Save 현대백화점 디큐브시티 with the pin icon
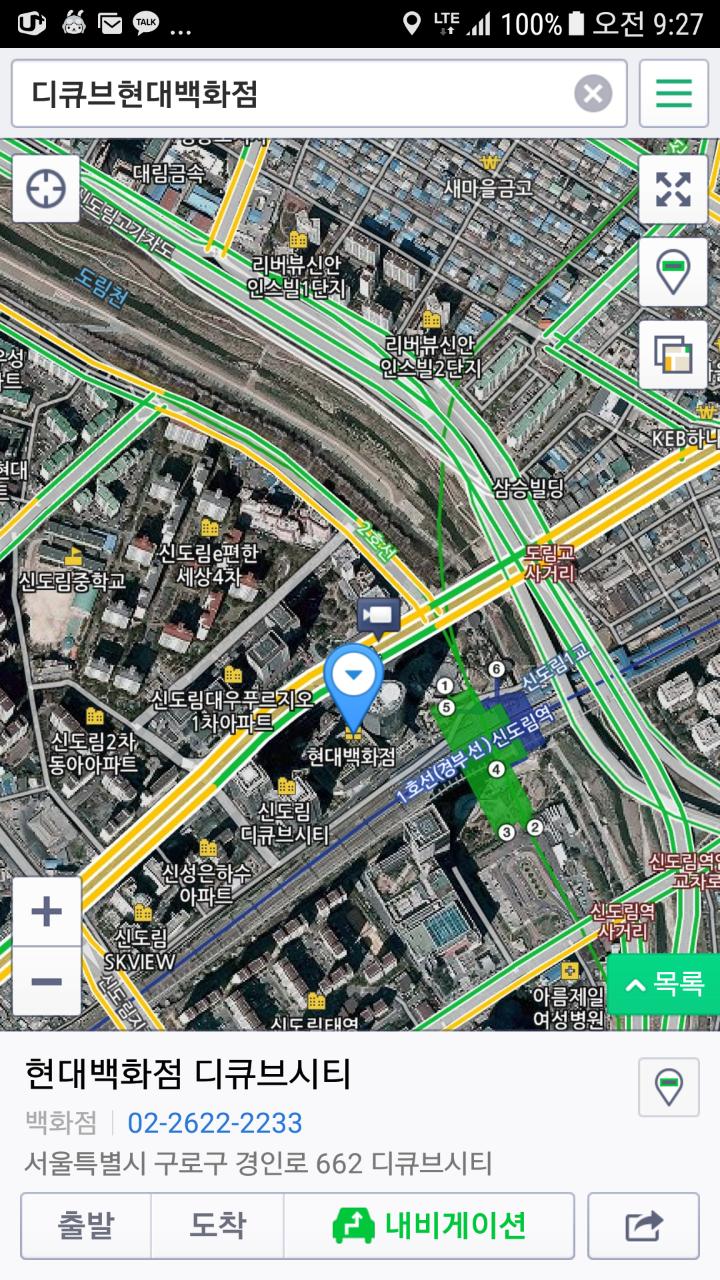The width and height of the screenshot is (720, 1280). (669, 1086)
